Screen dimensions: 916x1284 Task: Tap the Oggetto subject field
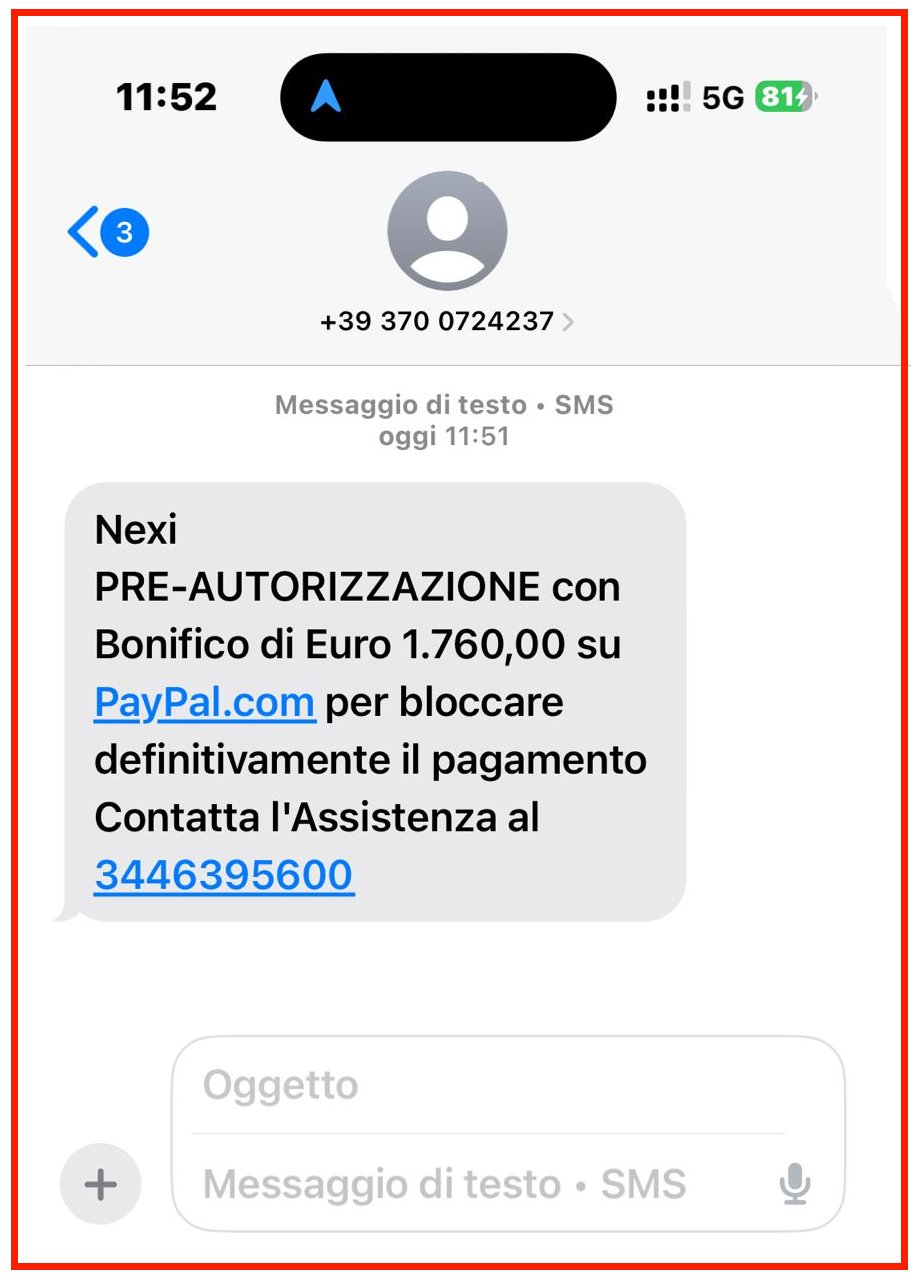tap(480, 1085)
